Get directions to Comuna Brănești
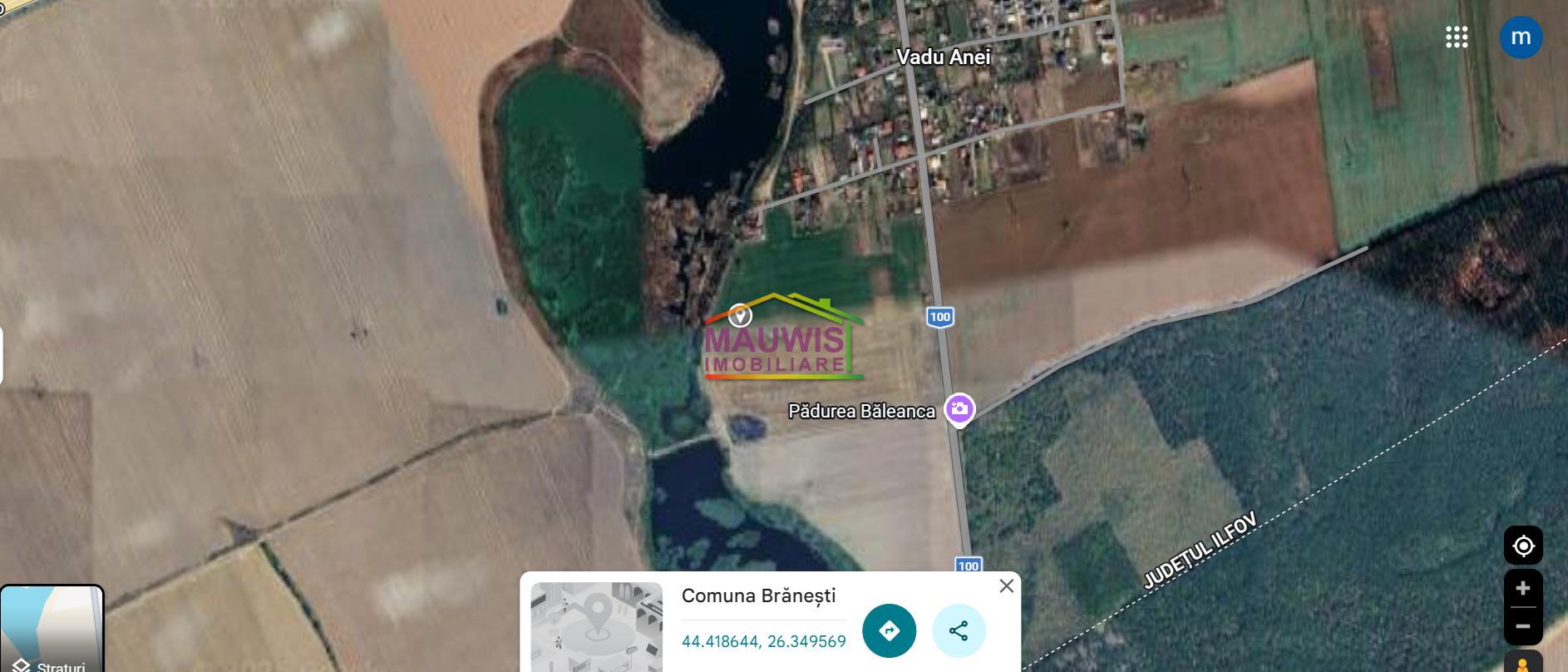The height and width of the screenshot is (672, 1568). (889, 630)
